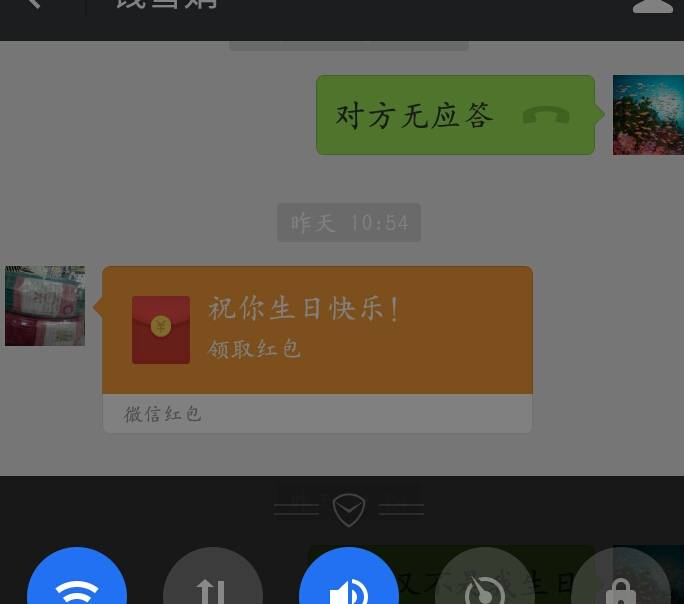
Task: Open the chat contact profile icon
Action: point(653,6)
